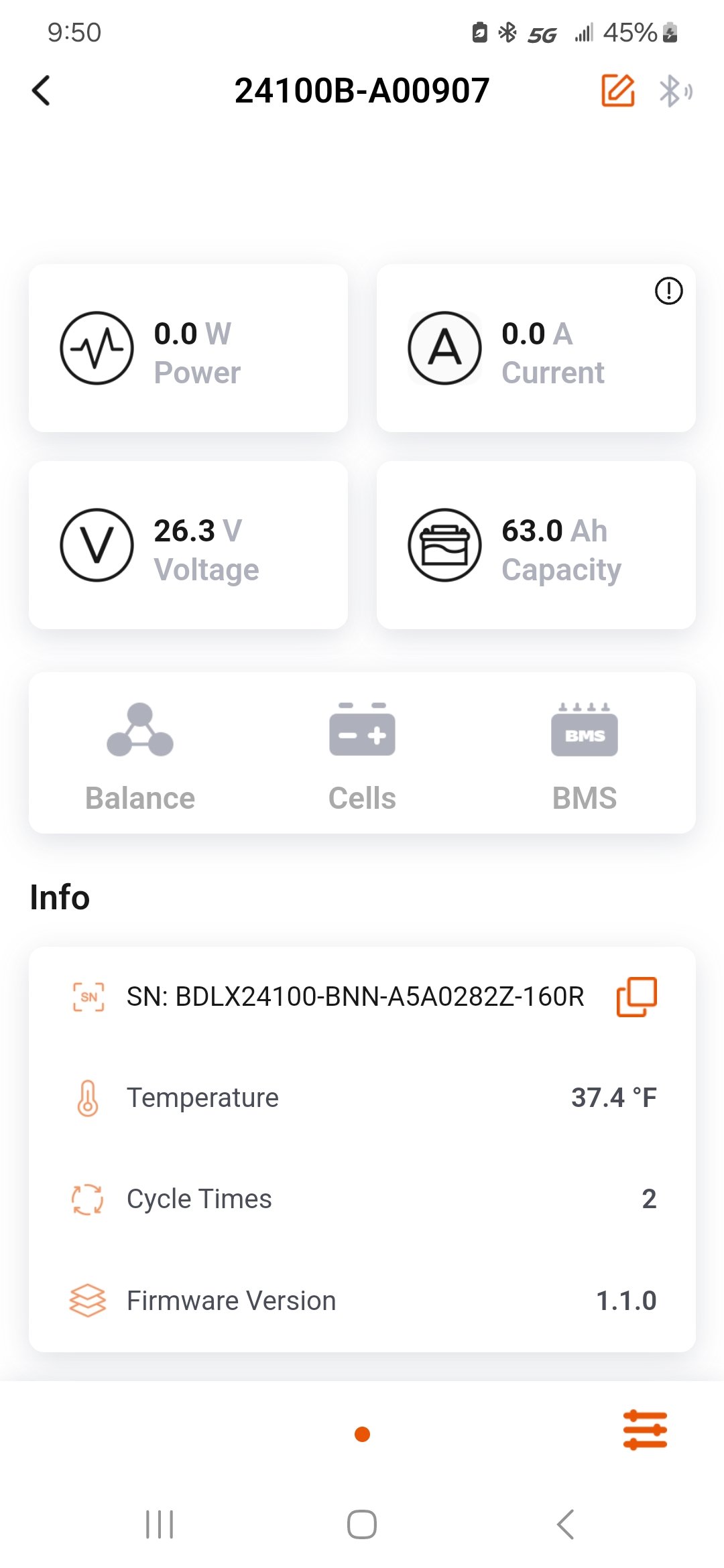Go back using the top-left arrow
724x1568 pixels.
click(41, 90)
